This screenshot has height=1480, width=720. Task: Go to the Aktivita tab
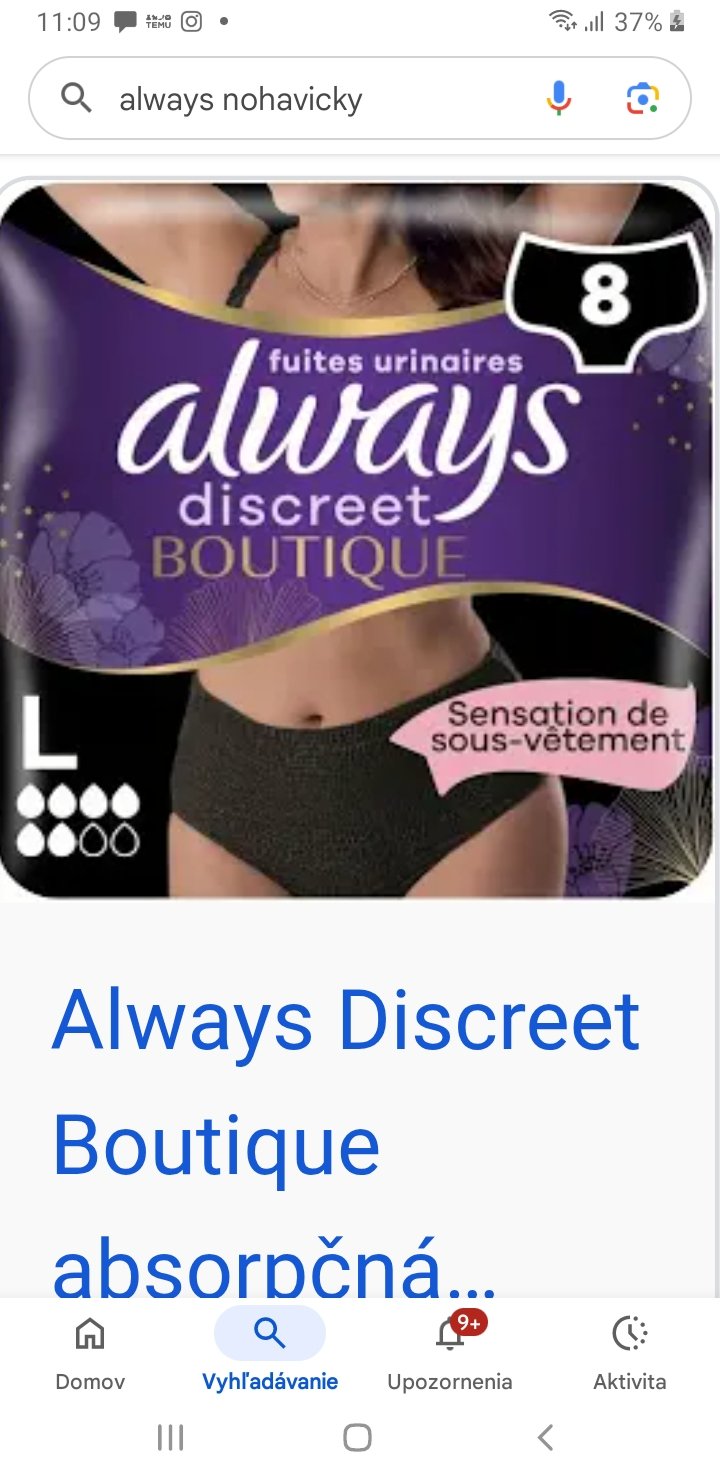coord(630,1353)
